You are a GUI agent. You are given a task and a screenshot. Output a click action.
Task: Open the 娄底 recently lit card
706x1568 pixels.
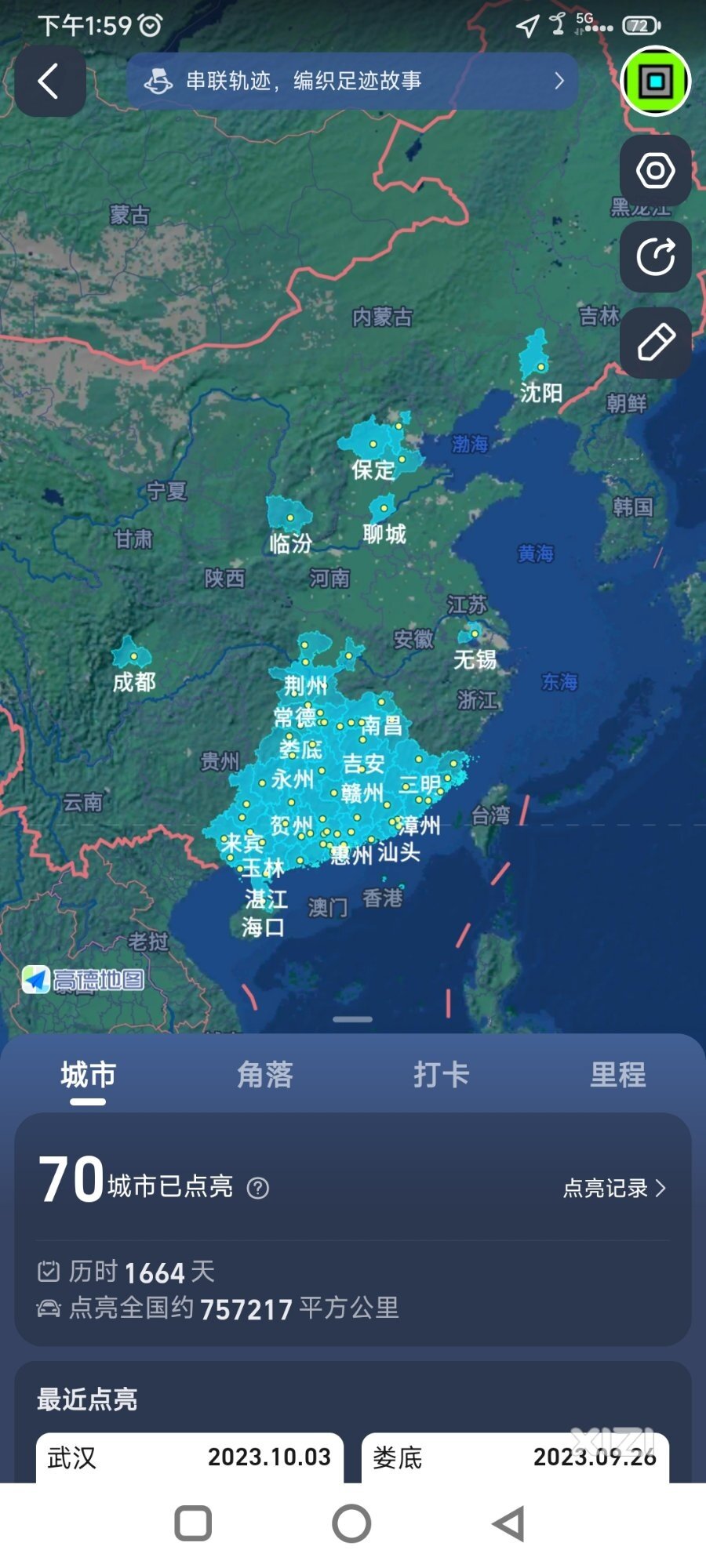click(515, 1457)
